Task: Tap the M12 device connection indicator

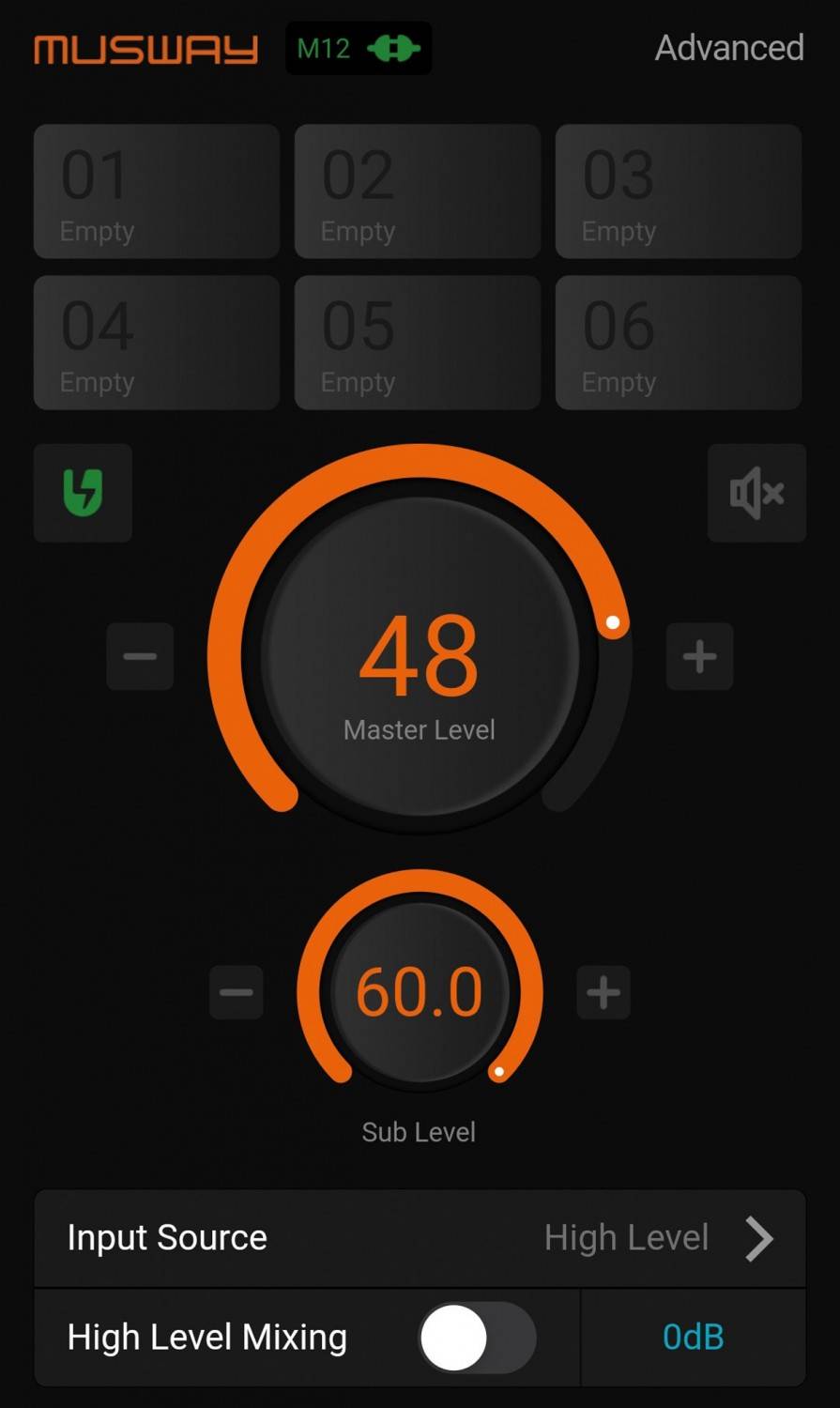Action: pyautogui.click(x=358, y=48)
